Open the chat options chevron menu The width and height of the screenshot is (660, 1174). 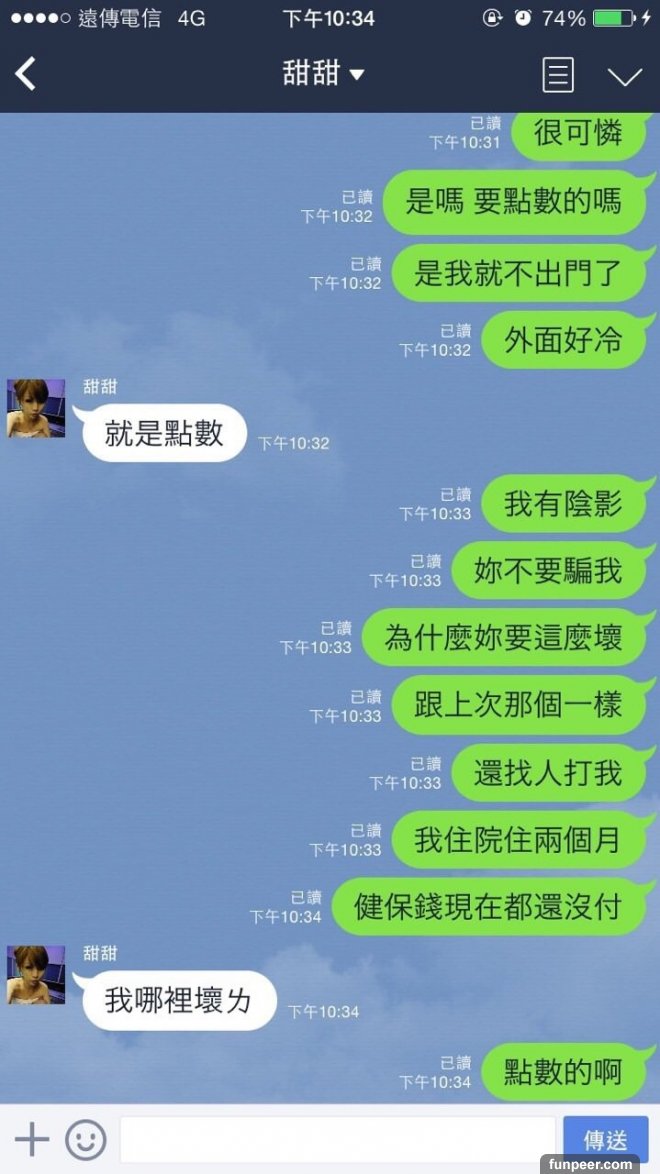point(625,76)
